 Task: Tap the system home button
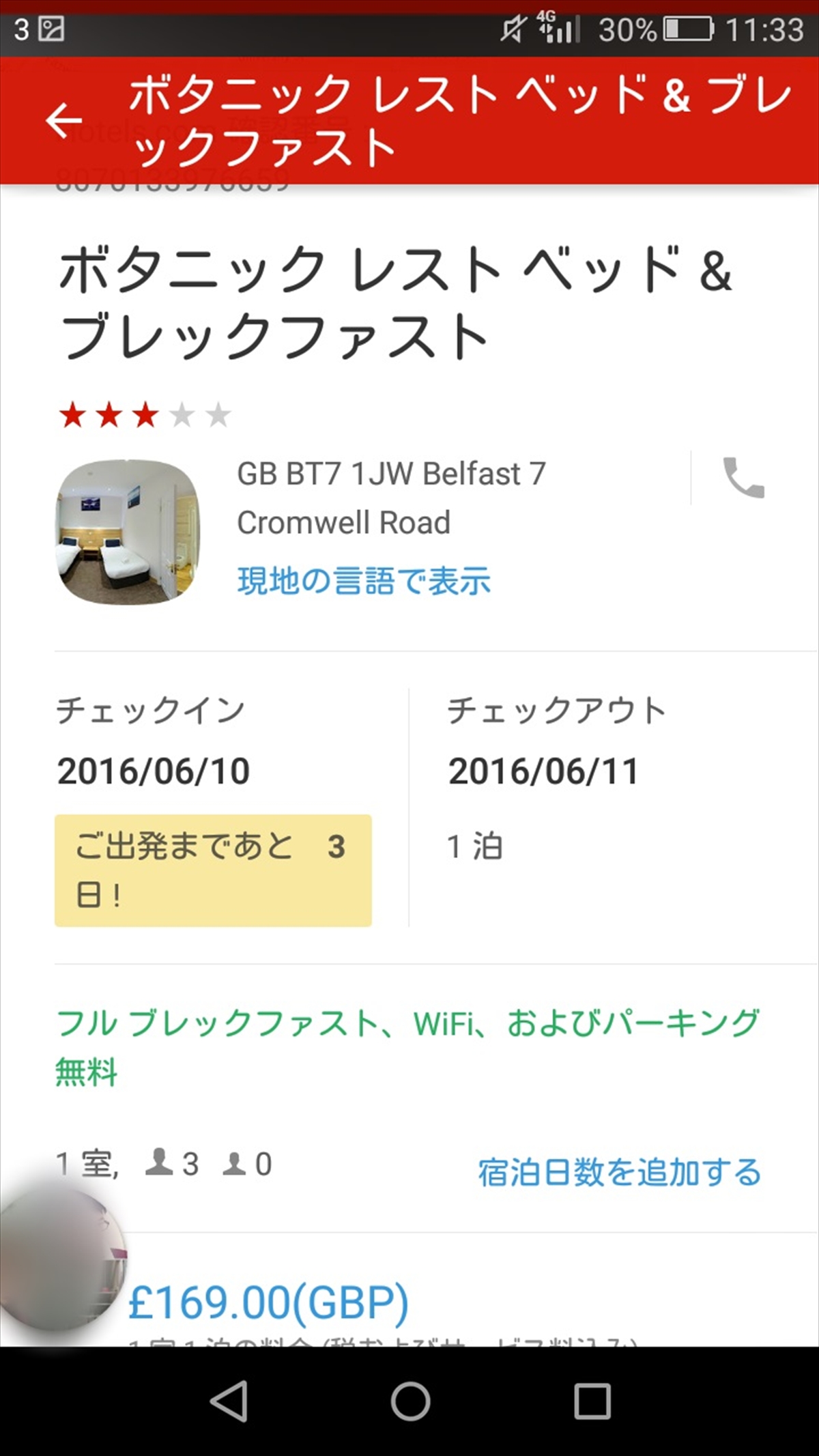pos(410,1401)
